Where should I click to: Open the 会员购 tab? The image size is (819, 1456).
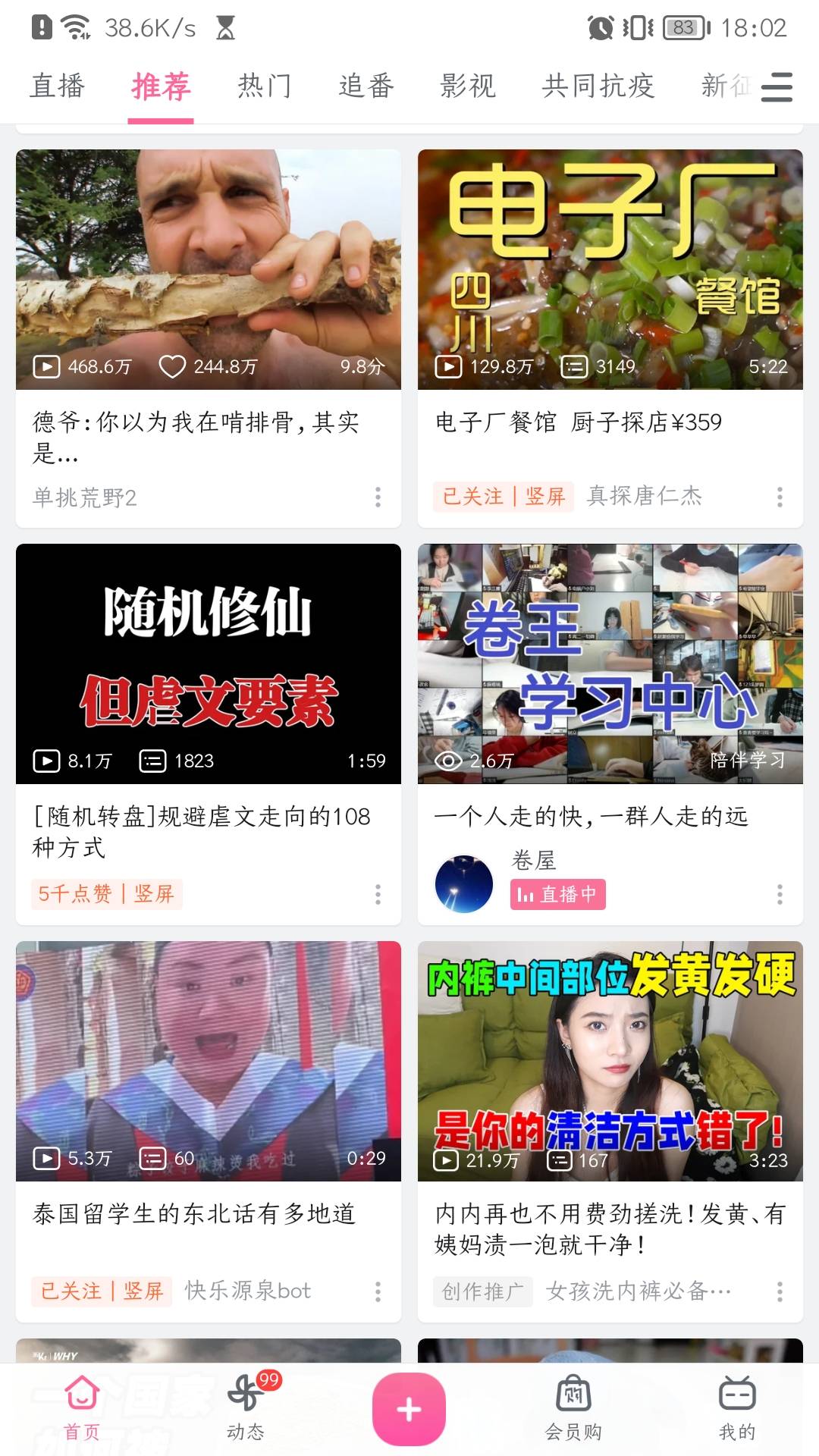pyautogui.click(x=573, y=1407)
